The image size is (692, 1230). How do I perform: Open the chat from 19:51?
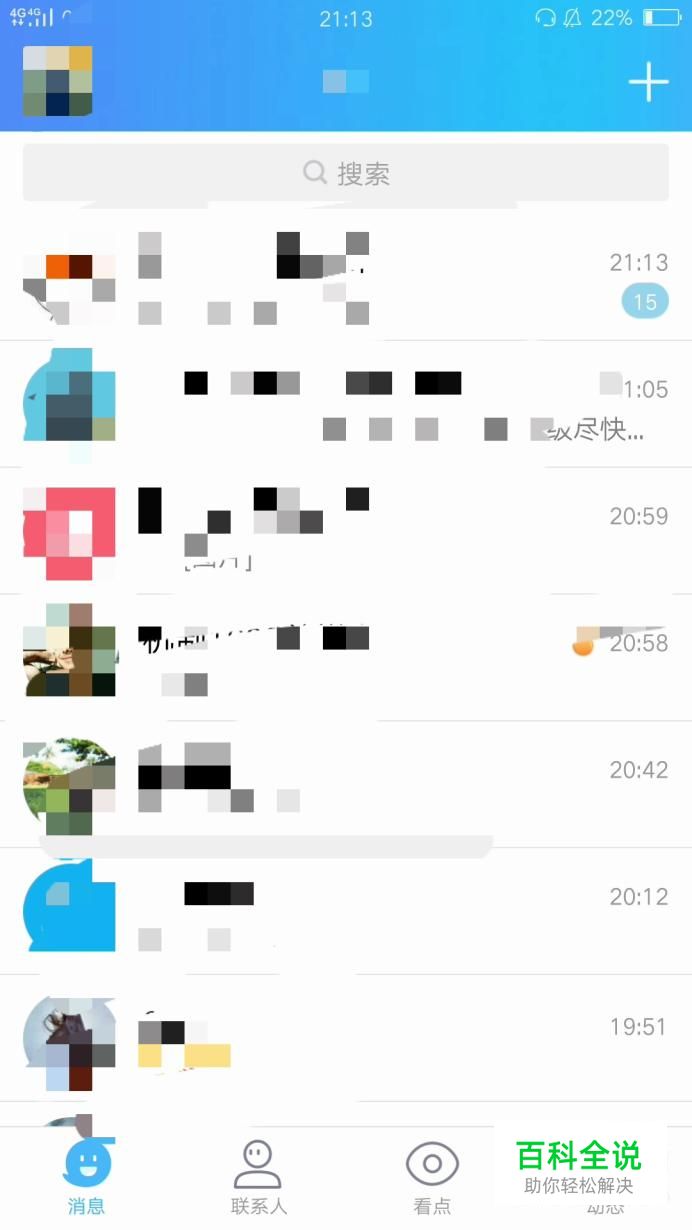click(346, 1038)
